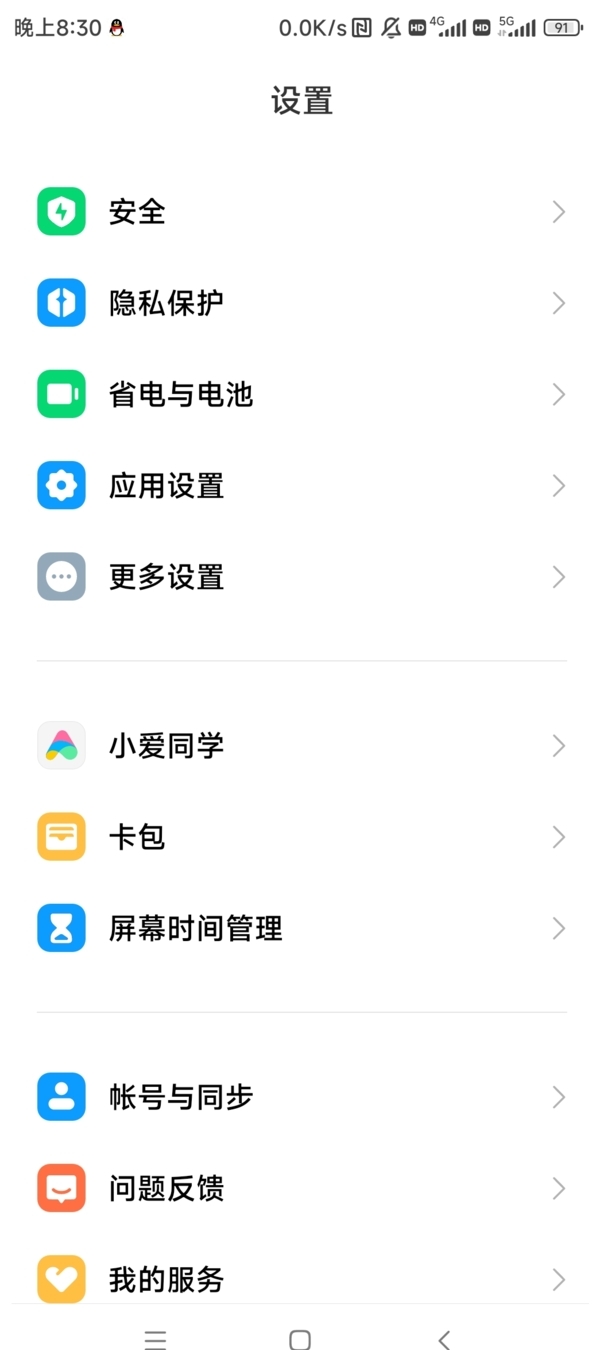
Task: Open 屏幕时间管理
Action: coord(300,928)
